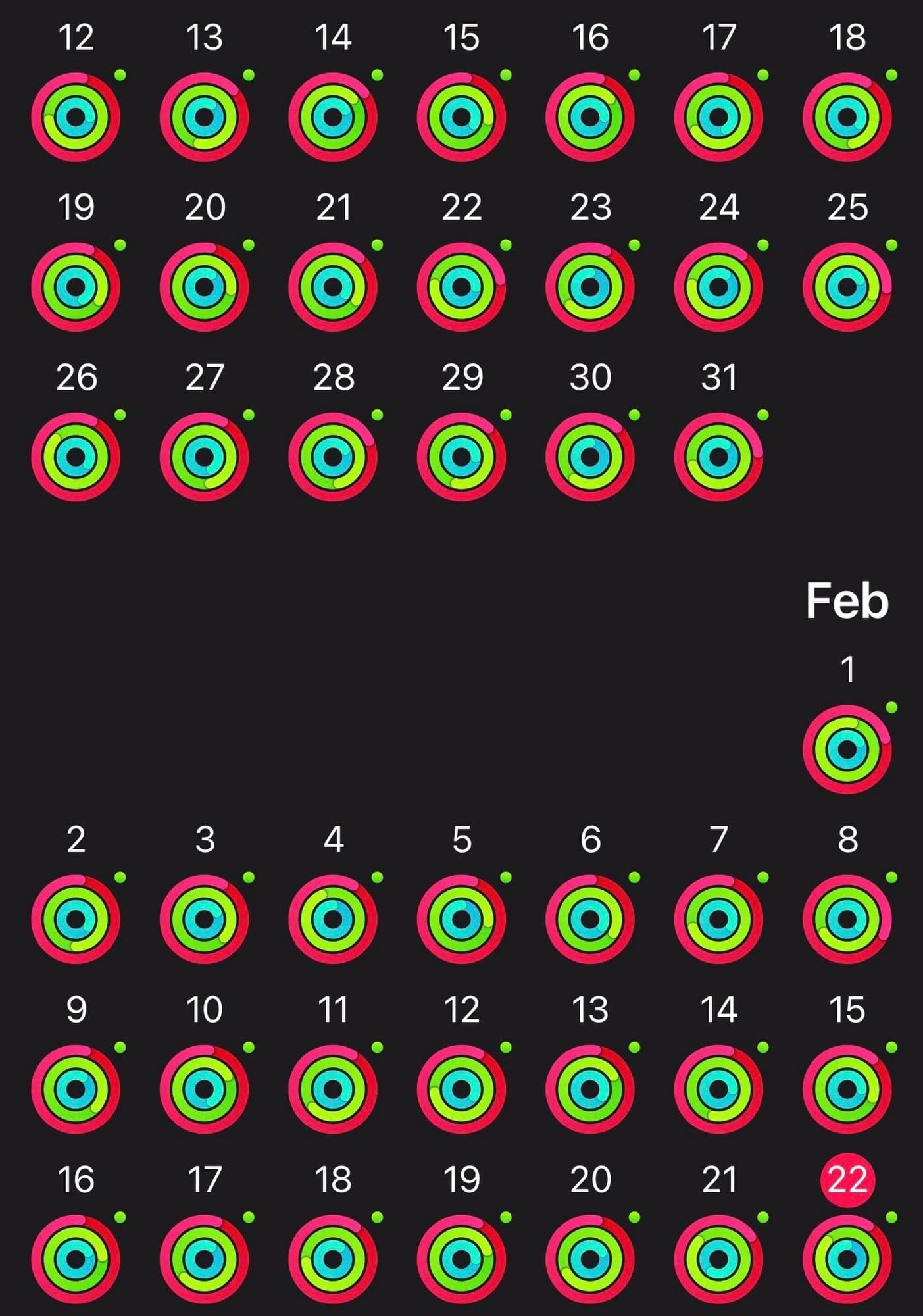923x1316 pixels.
Task: Open February 2 activity details
Action: (76, 919)
